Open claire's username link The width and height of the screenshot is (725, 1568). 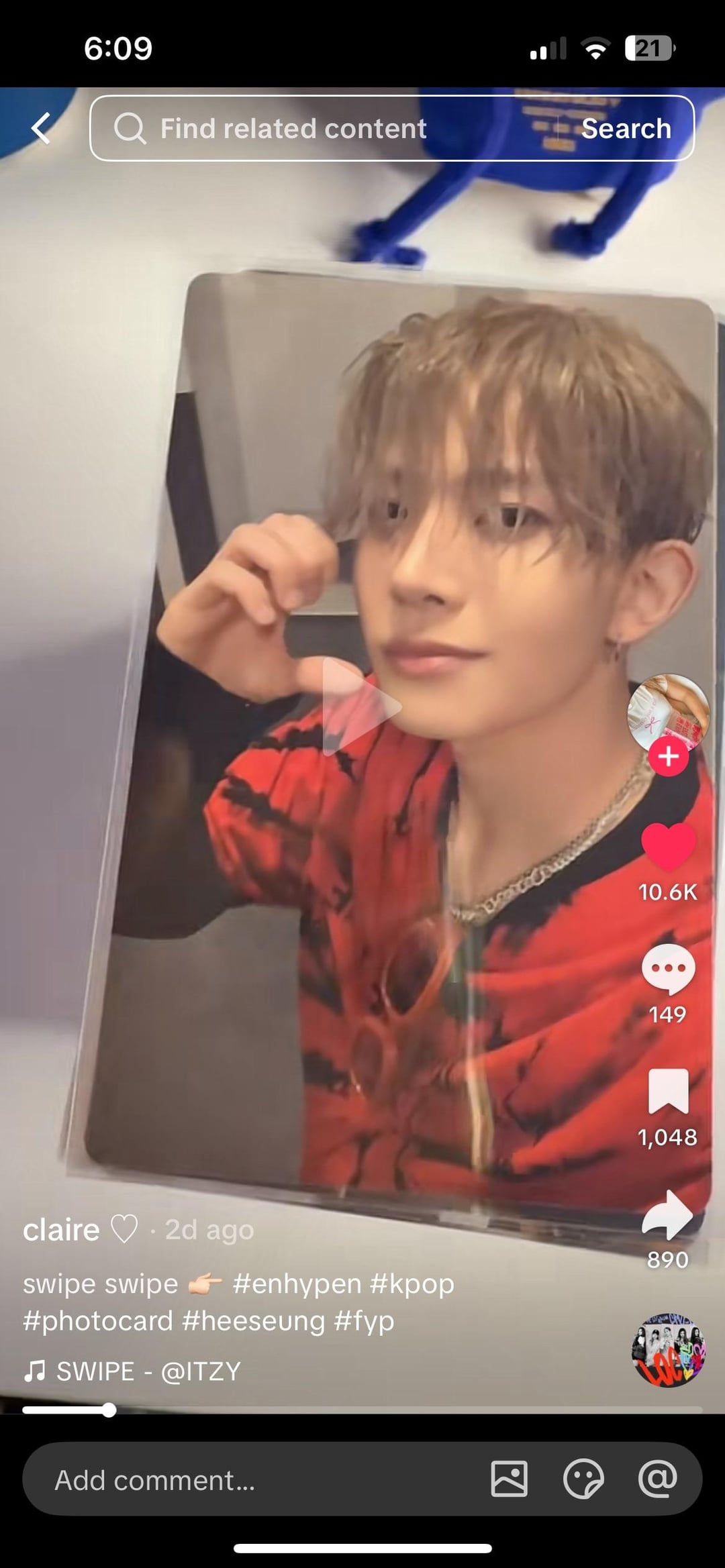tap(62, 1230)
